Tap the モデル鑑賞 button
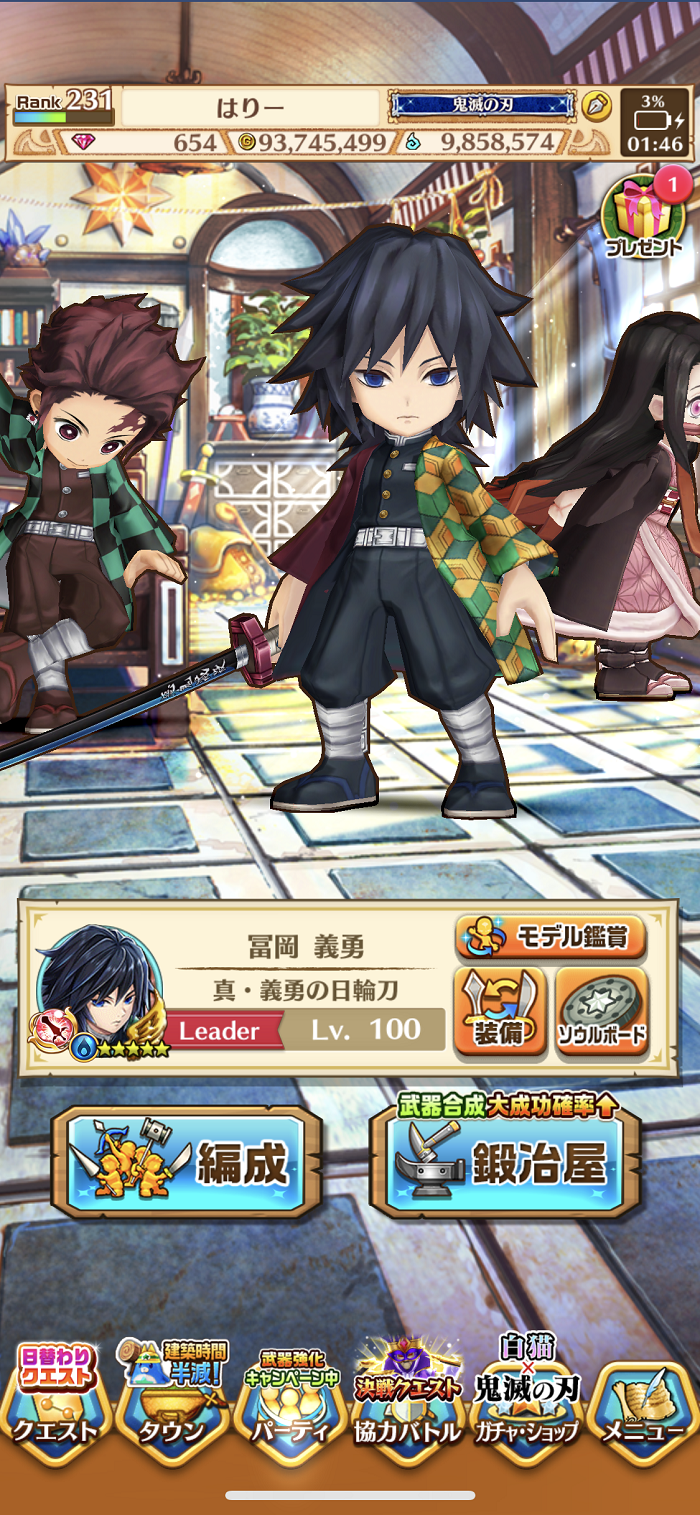700x1515 pixels. coord(551,937)
